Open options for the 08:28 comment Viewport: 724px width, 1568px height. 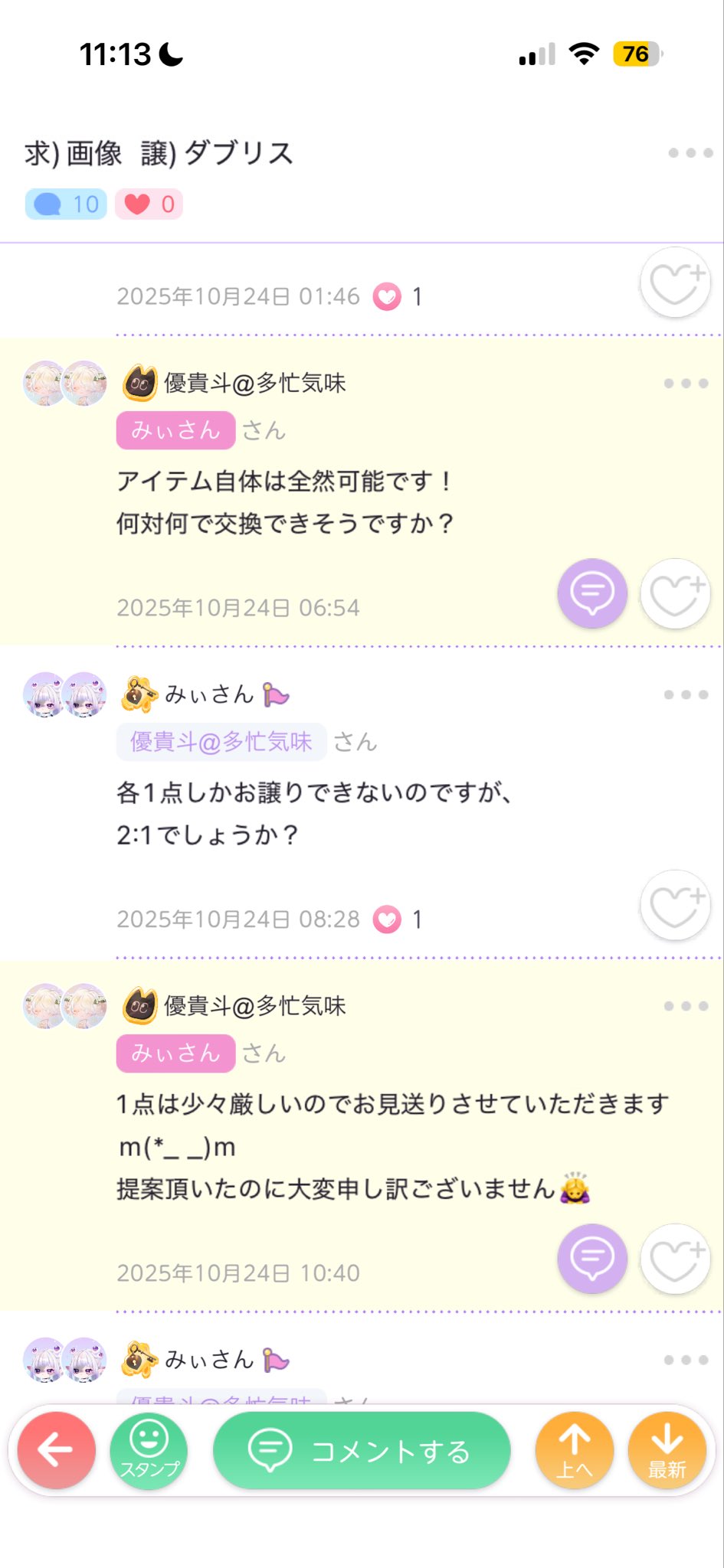(x=686, y=695)
